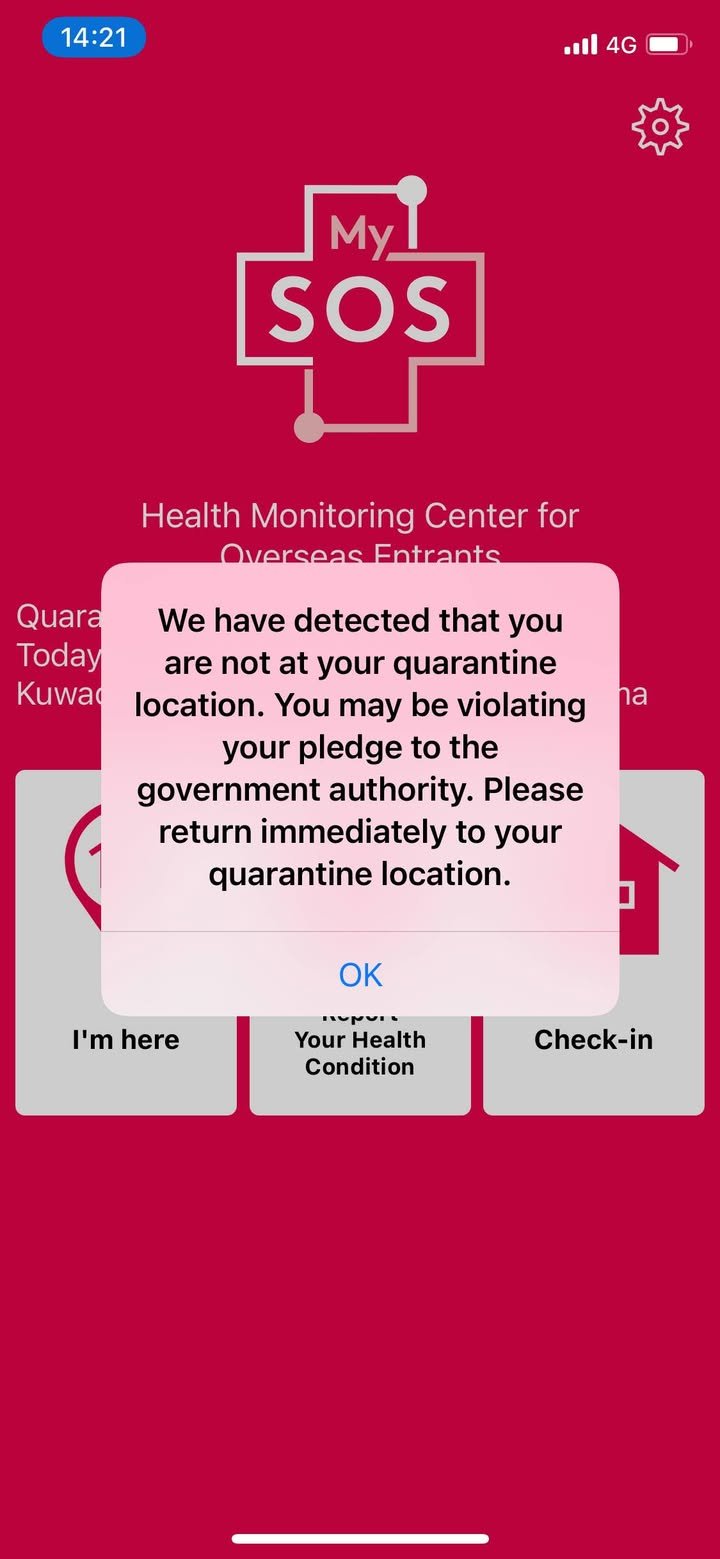Open the settings gear
Viewport: 720px width, 1559px height.
coord(660,127)
